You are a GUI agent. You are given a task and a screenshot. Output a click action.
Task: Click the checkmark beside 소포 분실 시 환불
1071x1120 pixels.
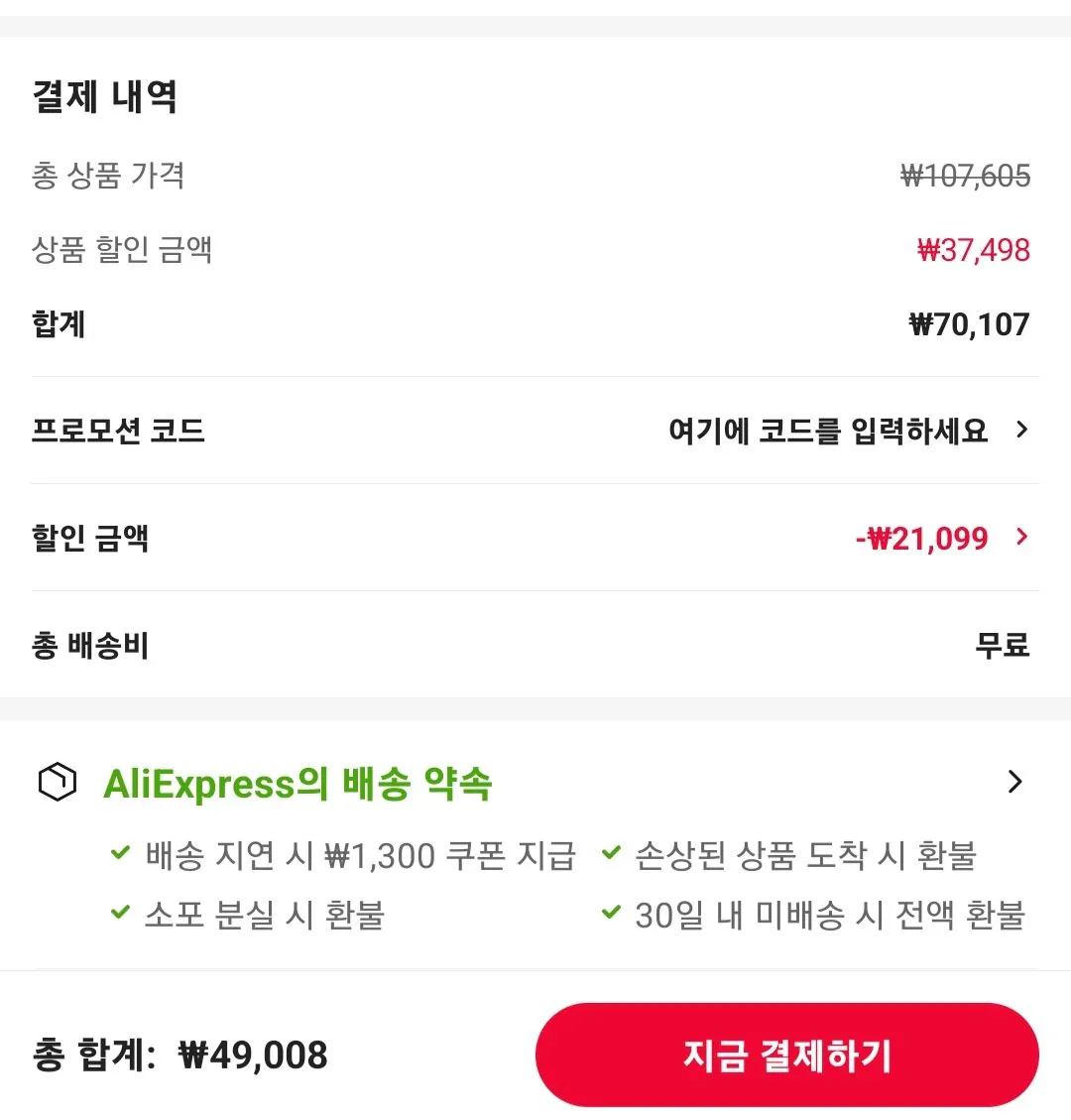tap(121, 912)
